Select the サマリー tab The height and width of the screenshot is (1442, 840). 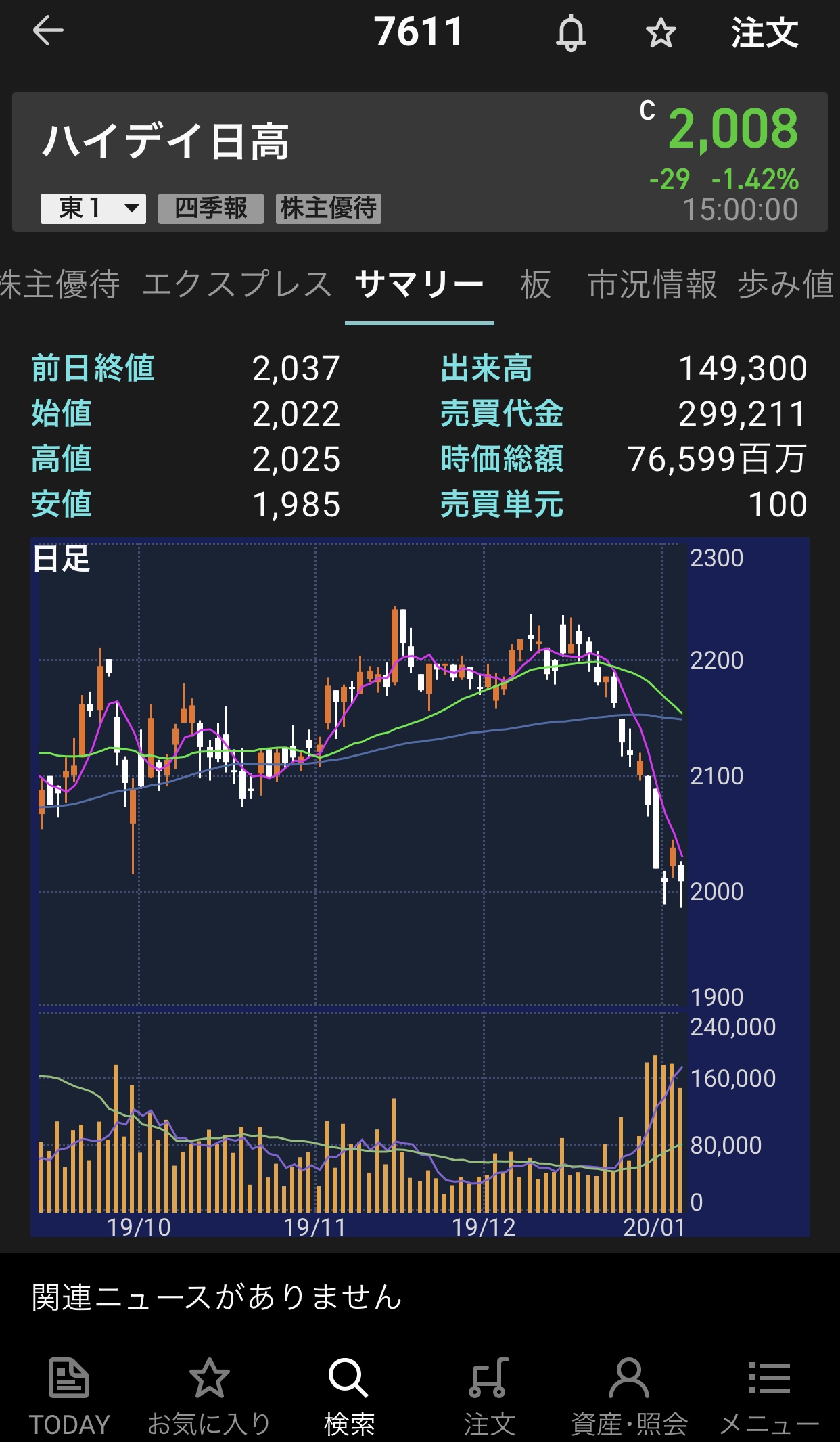pos(419,284)
